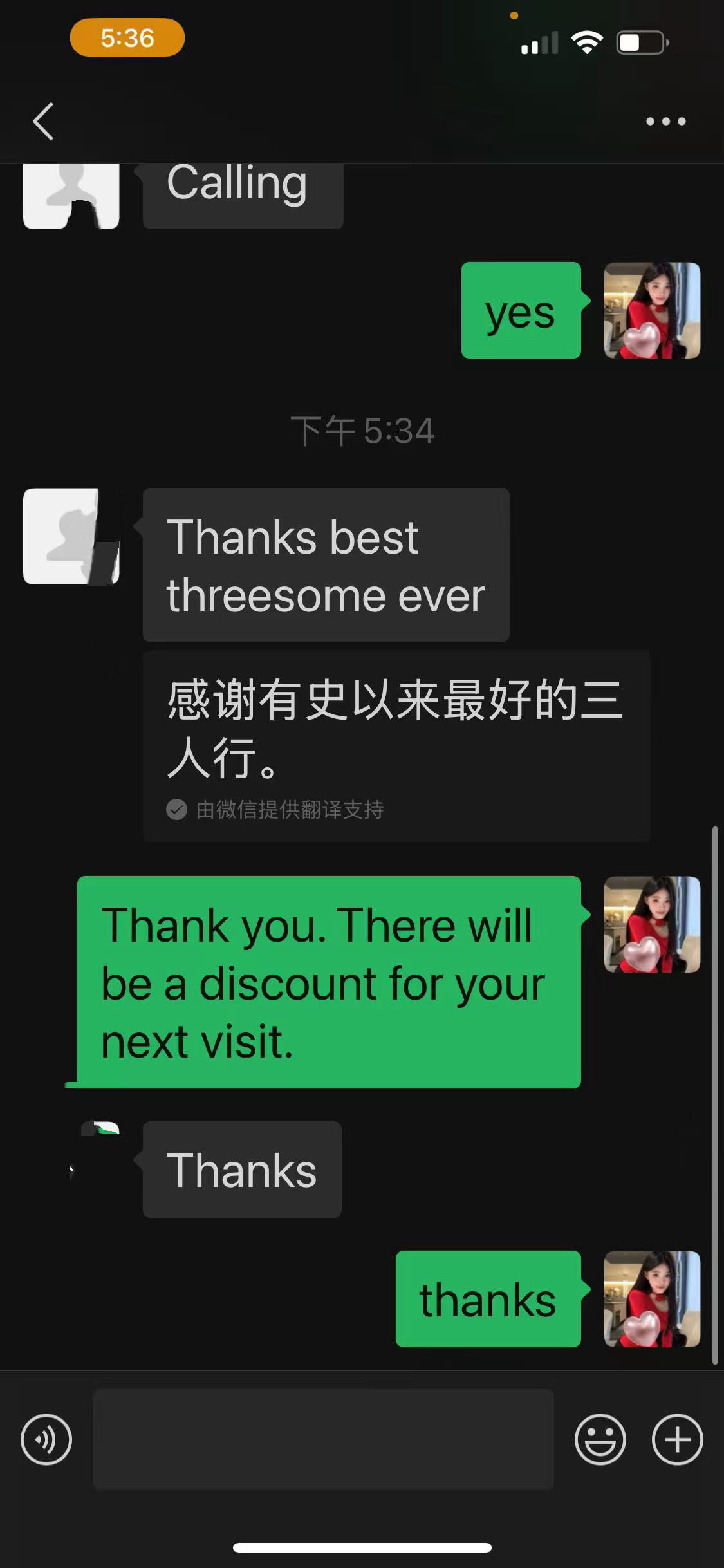Go back to the chat list
The image size is (724, 1568).
click(43, 121)
